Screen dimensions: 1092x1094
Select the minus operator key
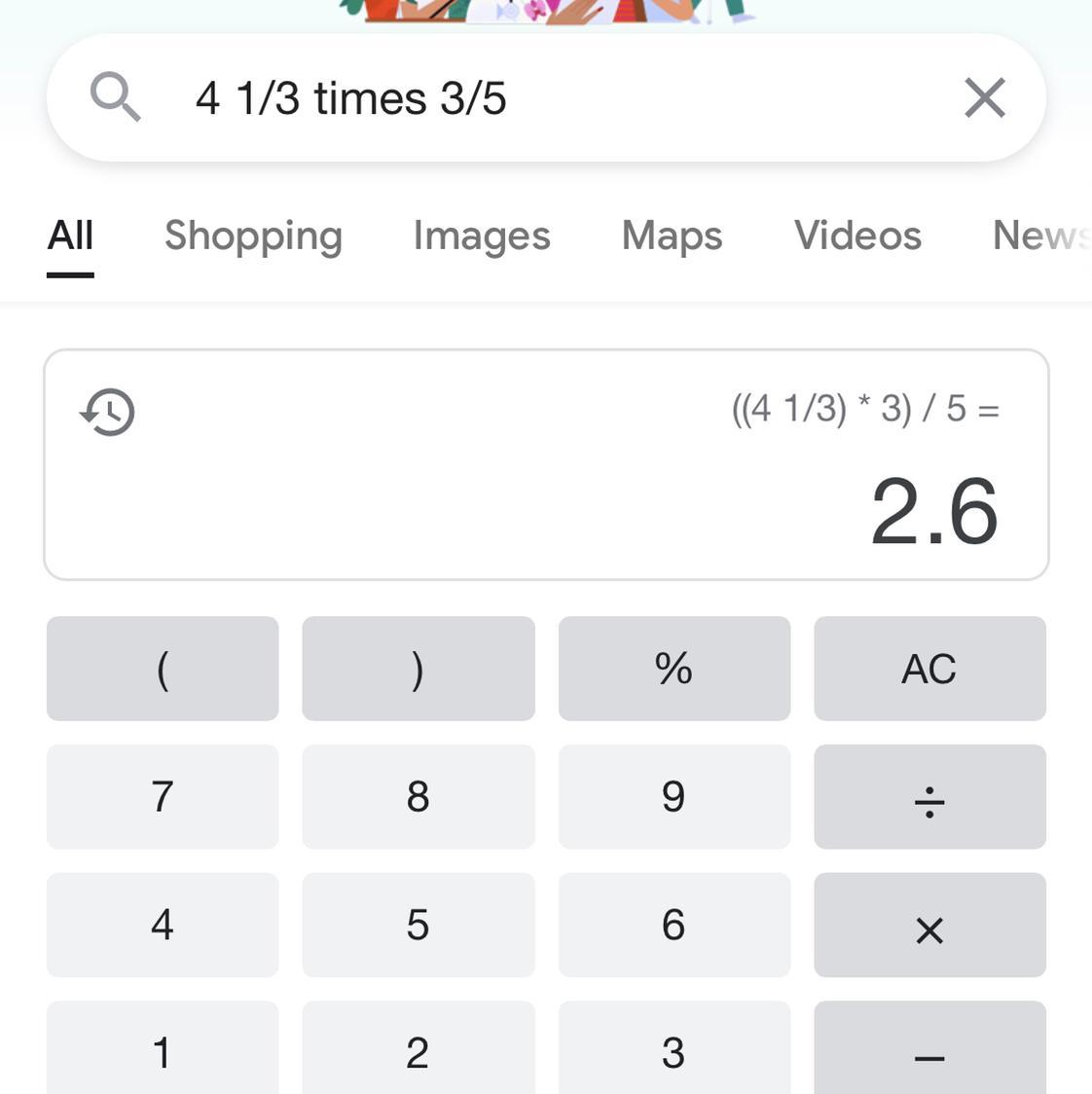click(x=929, y=1049)
